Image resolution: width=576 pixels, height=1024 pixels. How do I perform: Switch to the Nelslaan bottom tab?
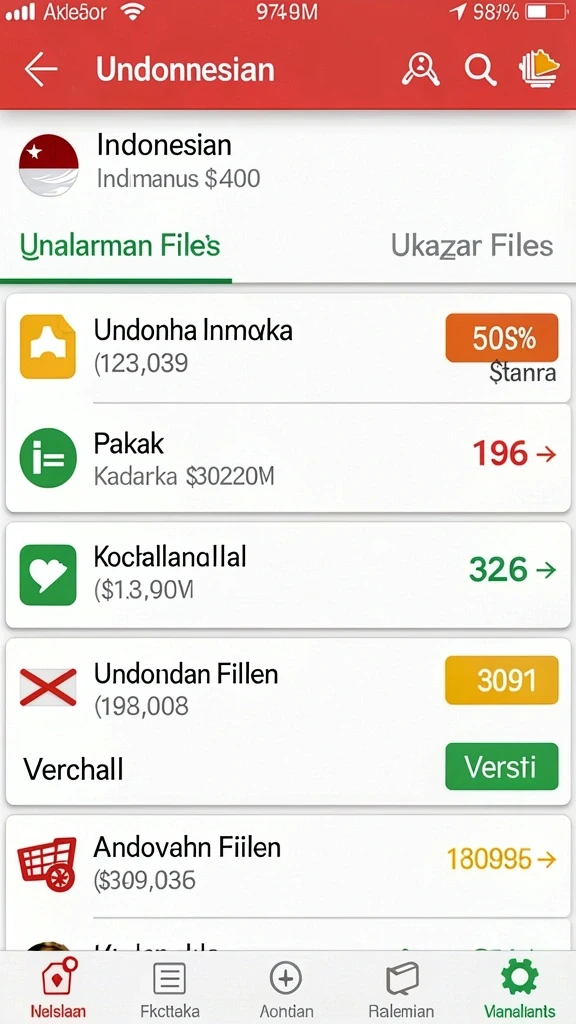pos(58,989)
